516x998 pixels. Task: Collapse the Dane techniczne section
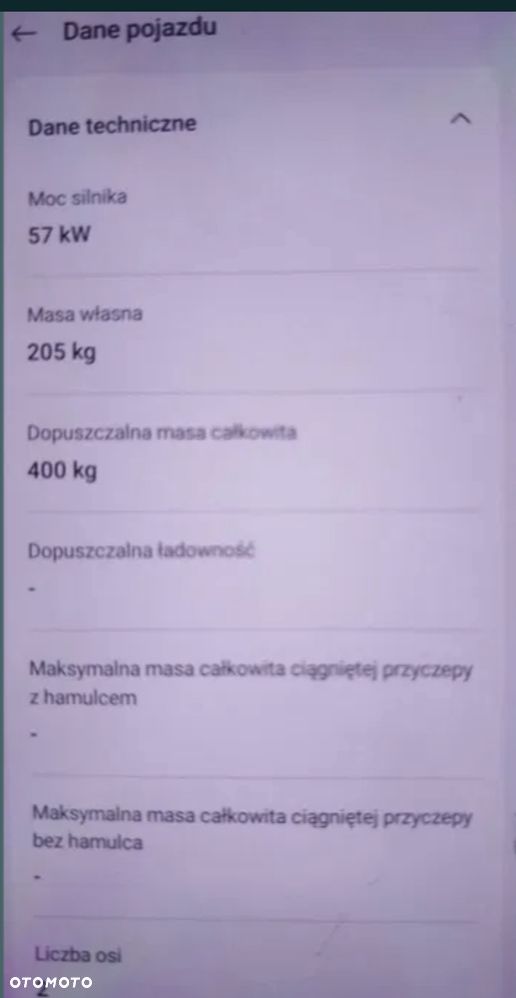461,118
